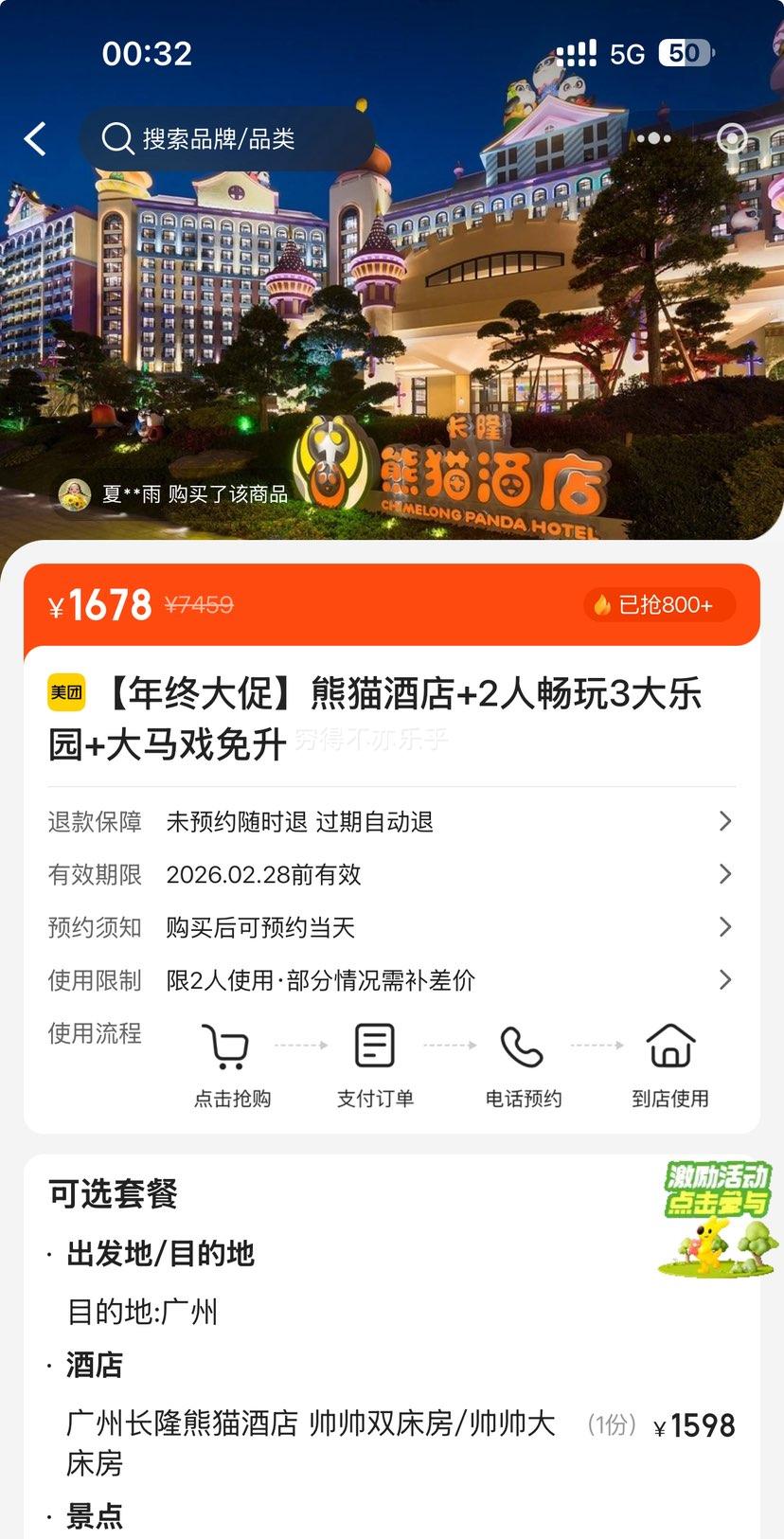This screenshot has height=1539, width=784.
Task: Tap the 支付订单 order document icon
Action: [x=375, y=1047]
